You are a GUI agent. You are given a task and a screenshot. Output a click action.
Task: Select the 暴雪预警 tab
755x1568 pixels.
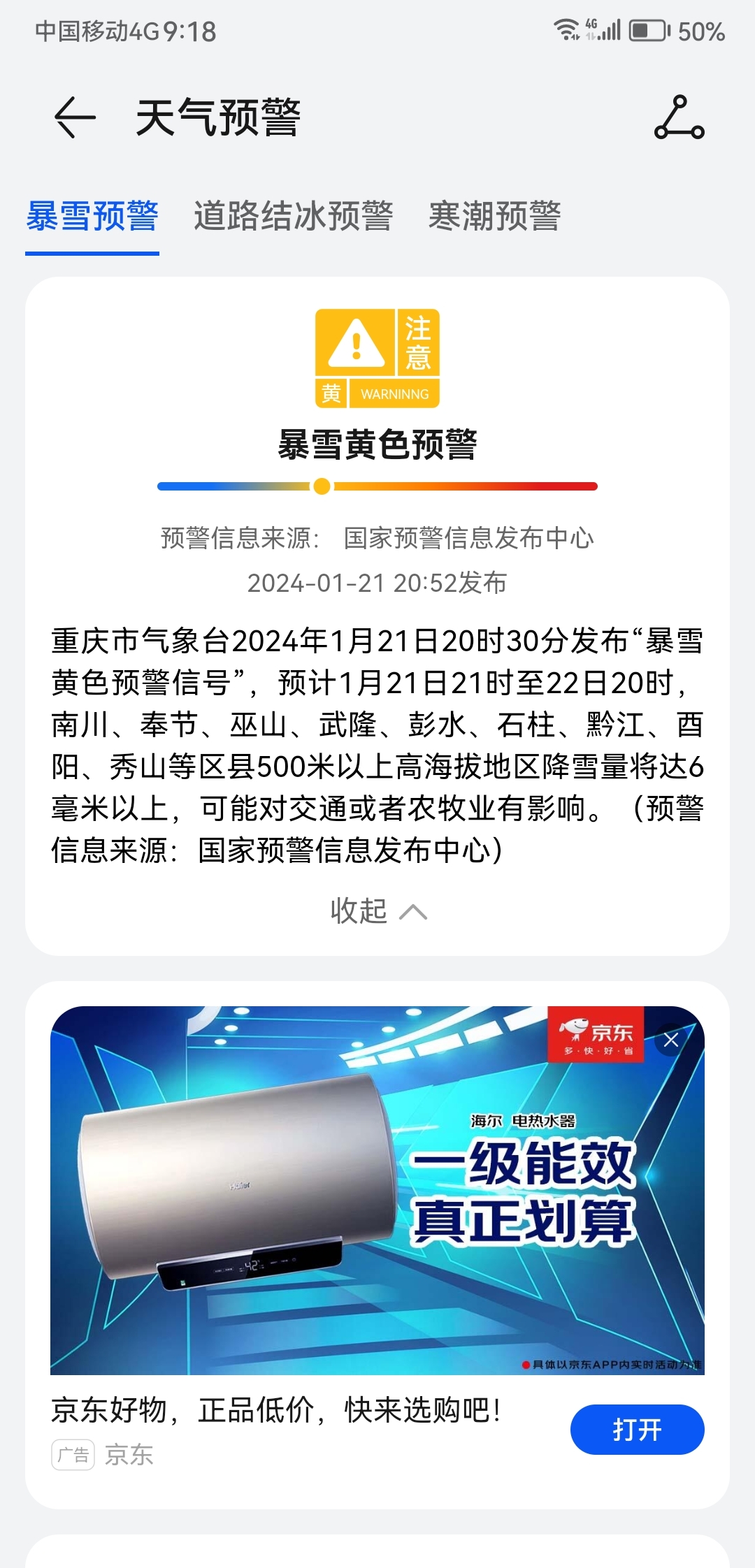92,216
